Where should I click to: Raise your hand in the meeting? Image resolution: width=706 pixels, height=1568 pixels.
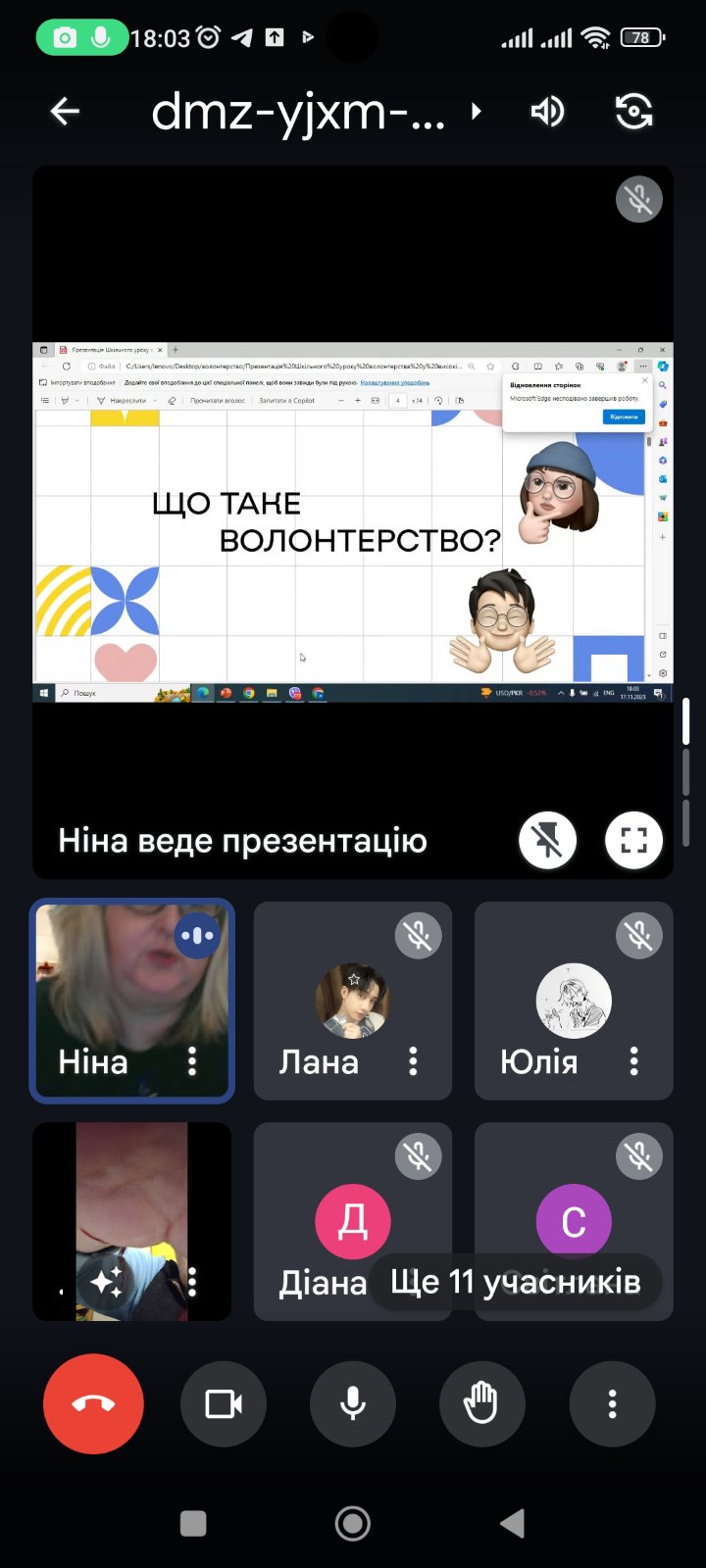click(481, 1403)
